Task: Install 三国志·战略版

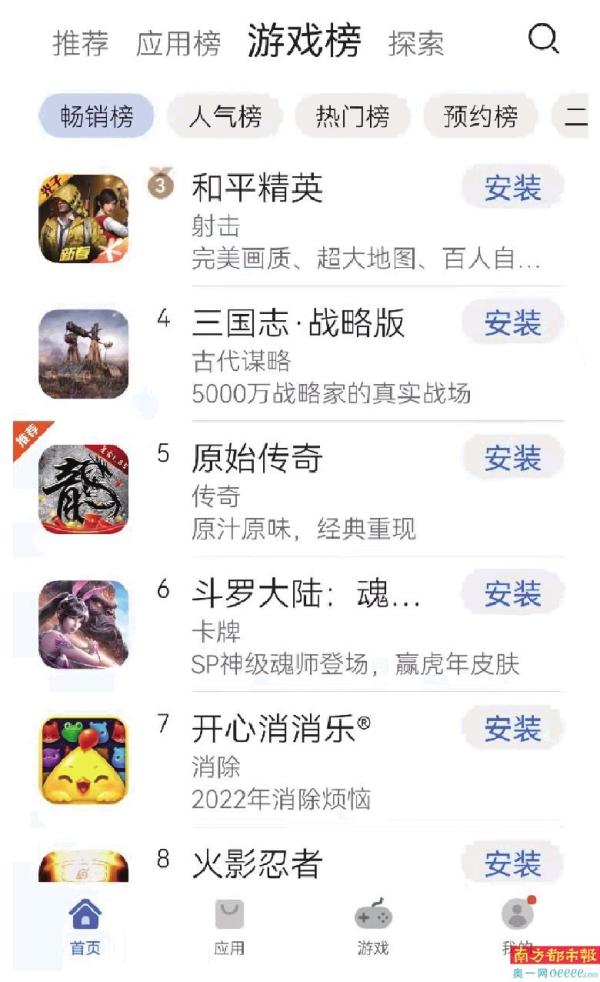Action: (x=512, y=323)
